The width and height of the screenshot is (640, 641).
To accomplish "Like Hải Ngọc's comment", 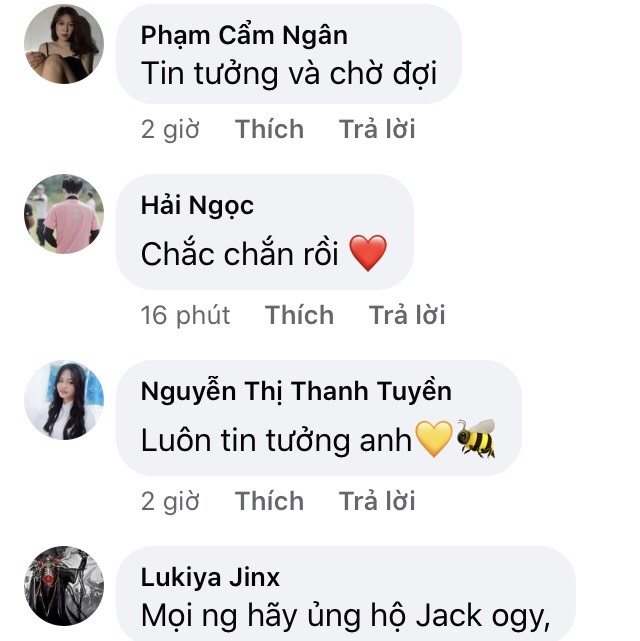I will (x=299, y=315).
